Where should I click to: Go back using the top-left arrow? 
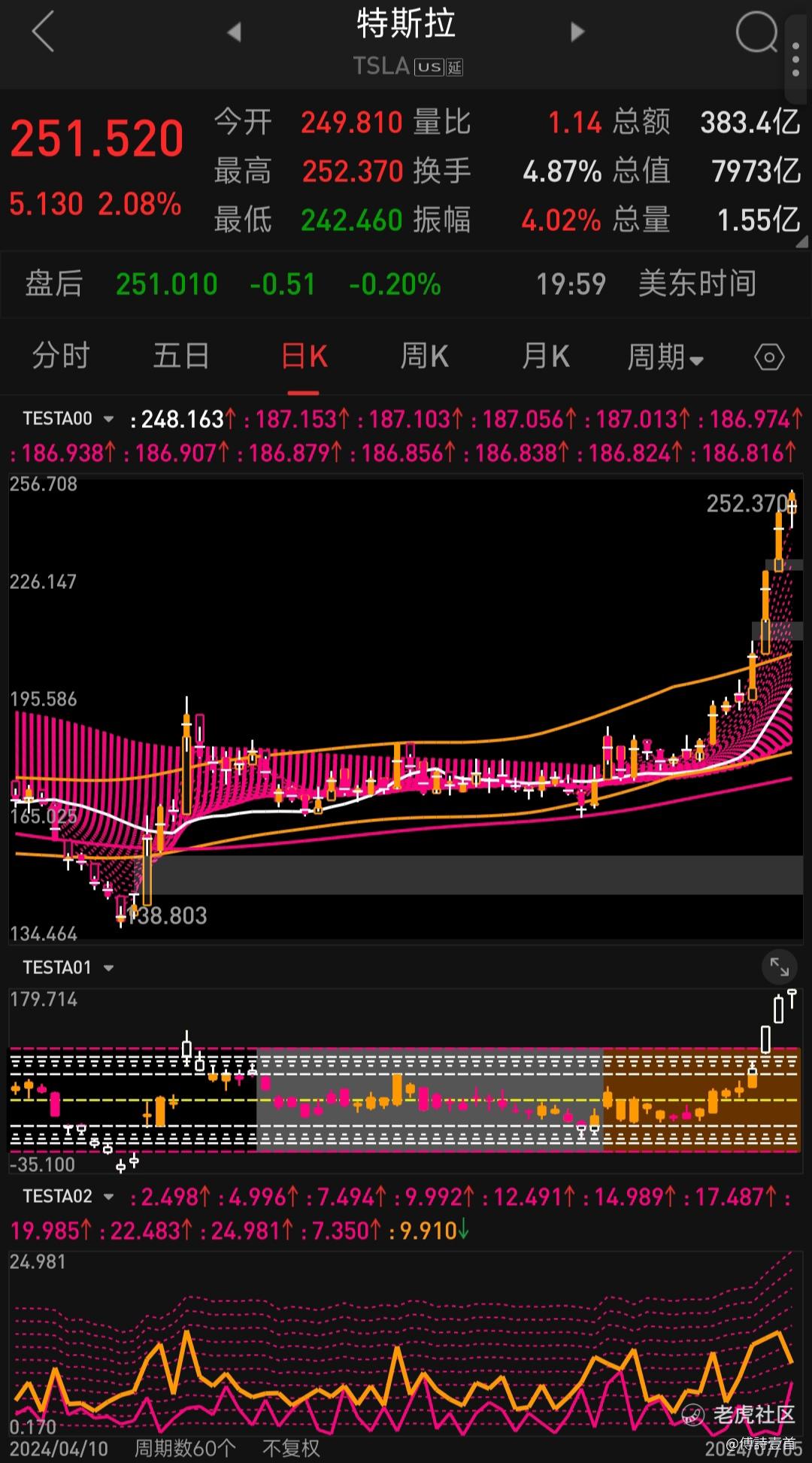44,32
